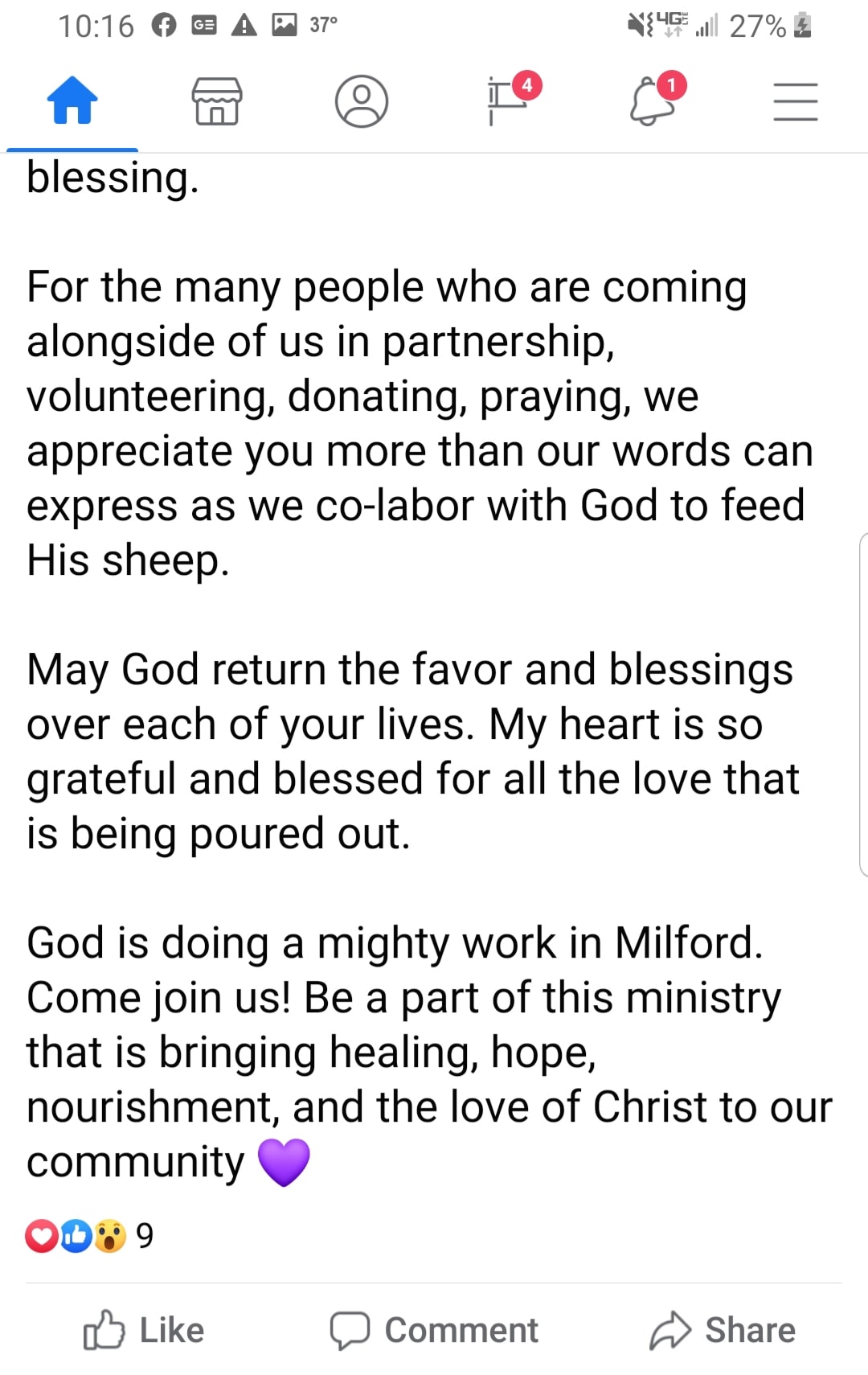View the 9 reactions list
This screenshot has height=1375, width=868.
[90, 1236]
